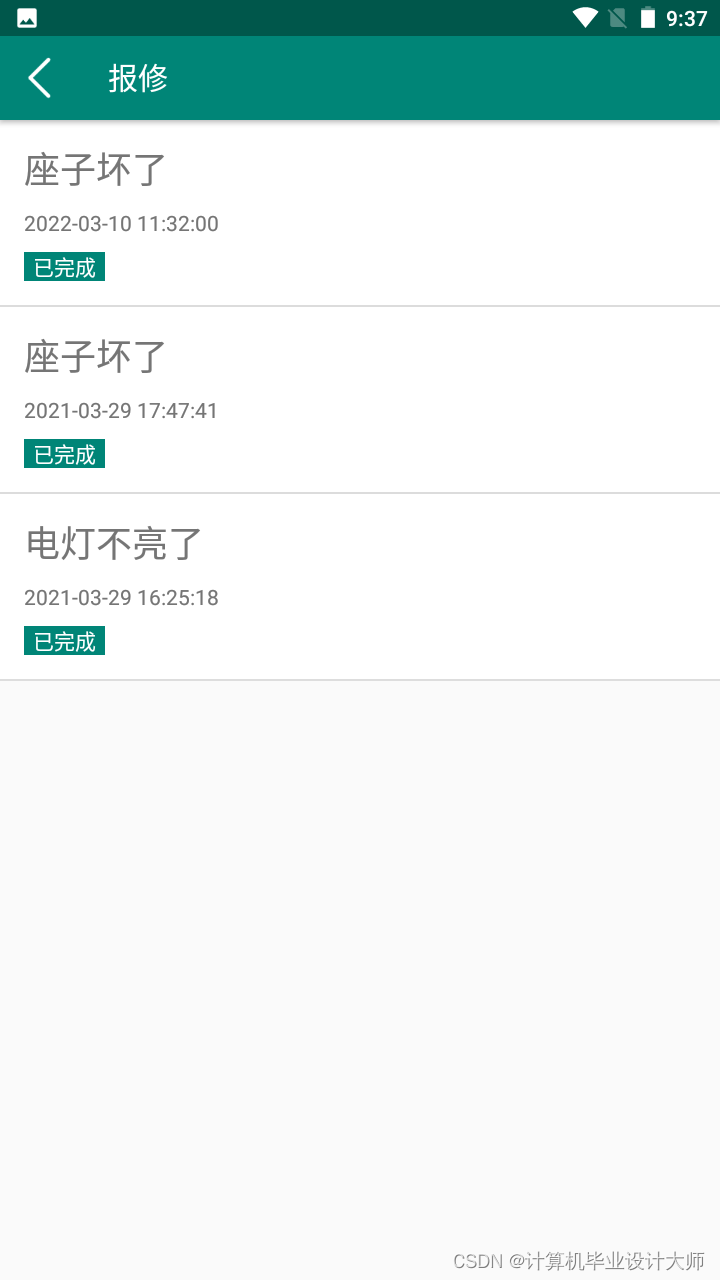The image size is (720, 1280).
Task: Go back from the 报修 page
Action: click(x=40, y=78)
